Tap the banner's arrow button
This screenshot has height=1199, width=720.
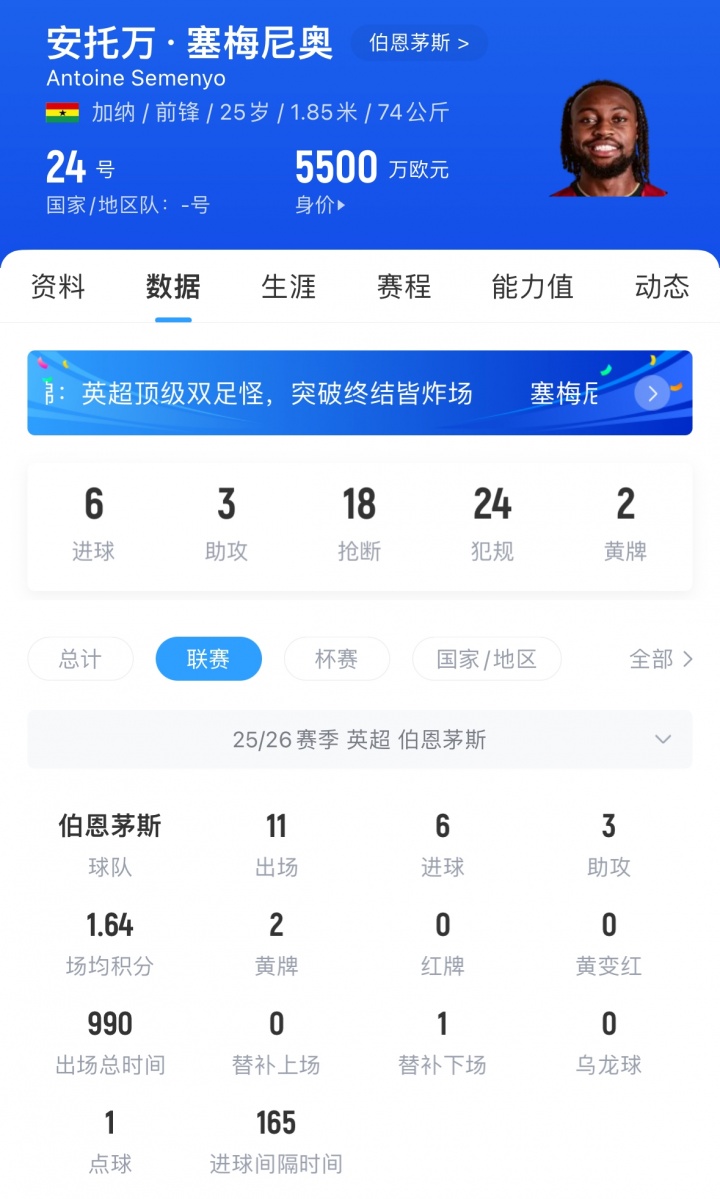tap(652, 393)
